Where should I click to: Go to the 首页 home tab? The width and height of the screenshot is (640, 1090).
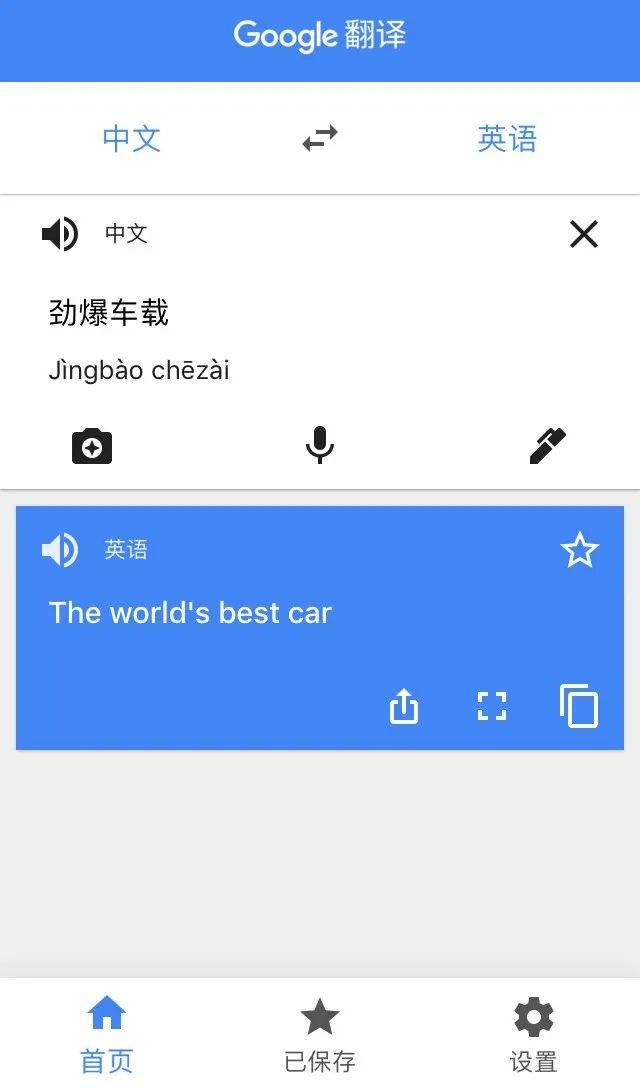click(106, 1034)
